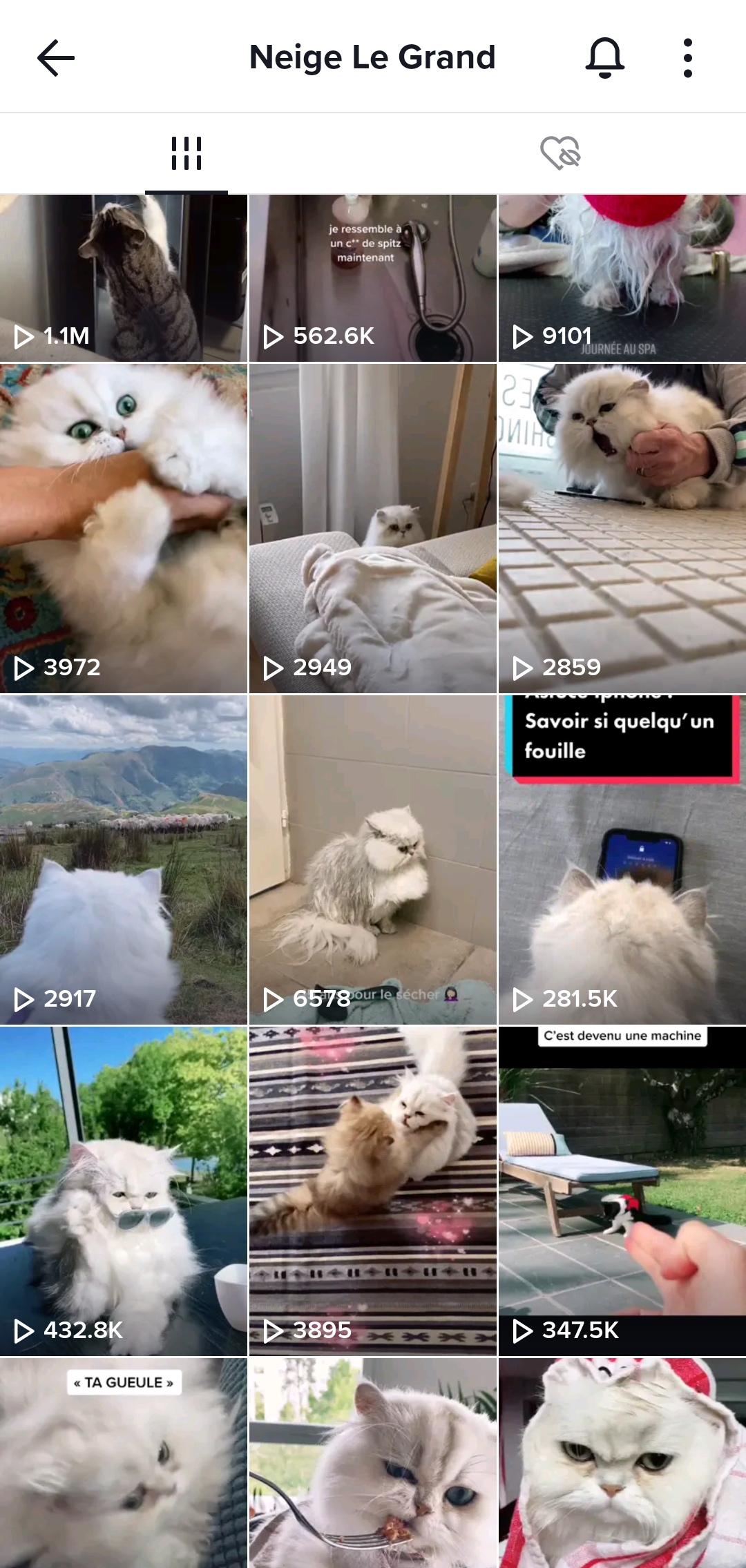Screen dimensions: 746x1568
Task: Open the video with 2859 views
Action: coord(622,528)
